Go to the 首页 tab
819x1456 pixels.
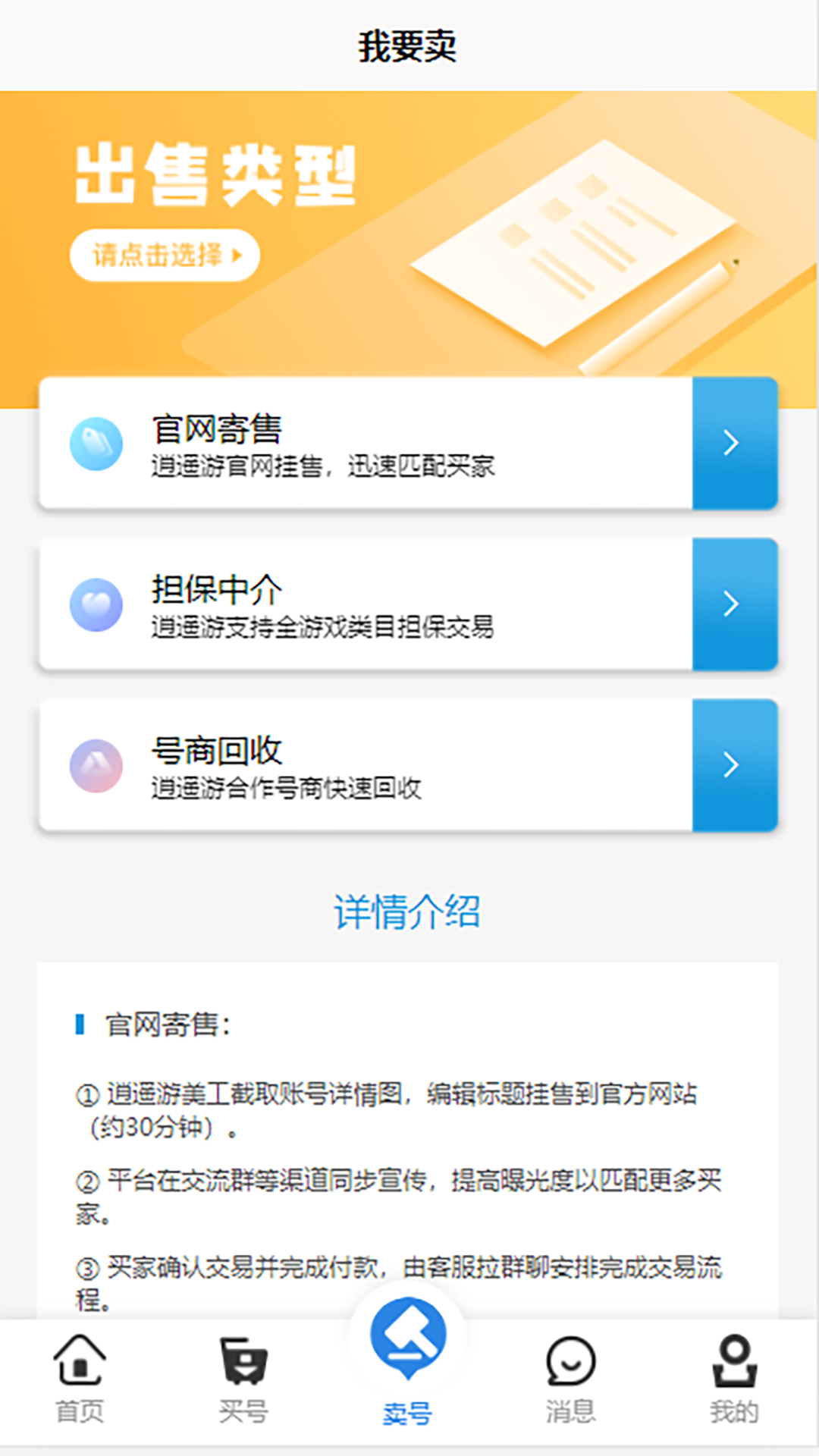(80, 1380)
